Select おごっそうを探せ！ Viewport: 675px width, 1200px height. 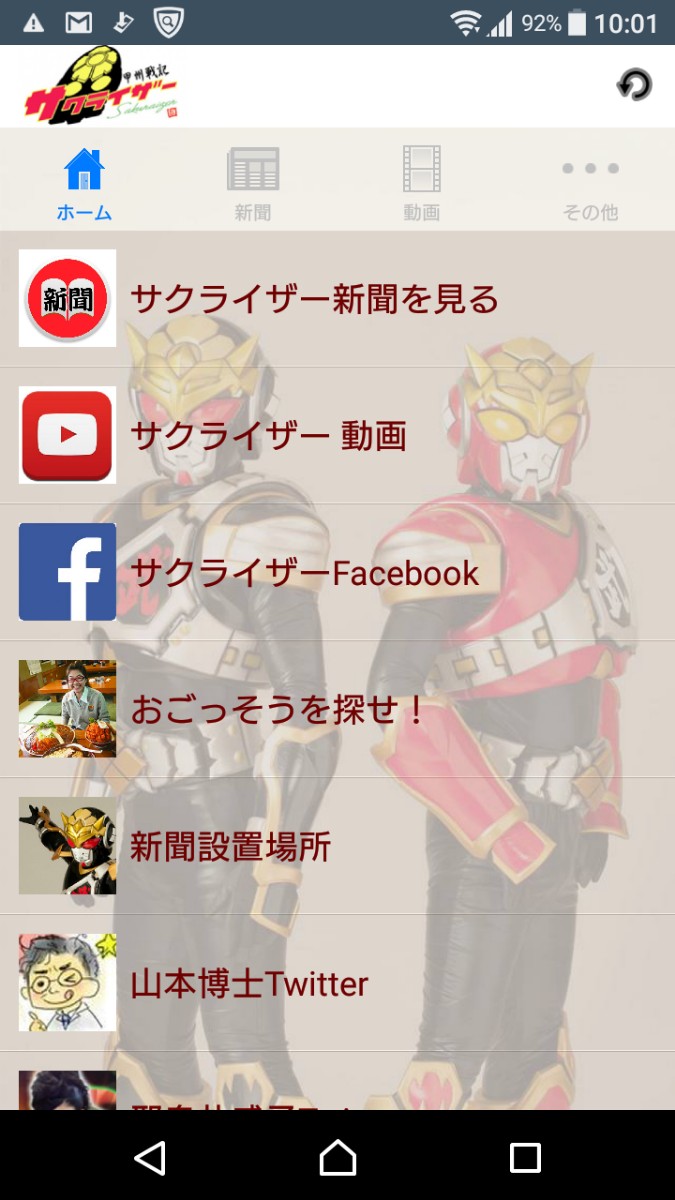337,710
